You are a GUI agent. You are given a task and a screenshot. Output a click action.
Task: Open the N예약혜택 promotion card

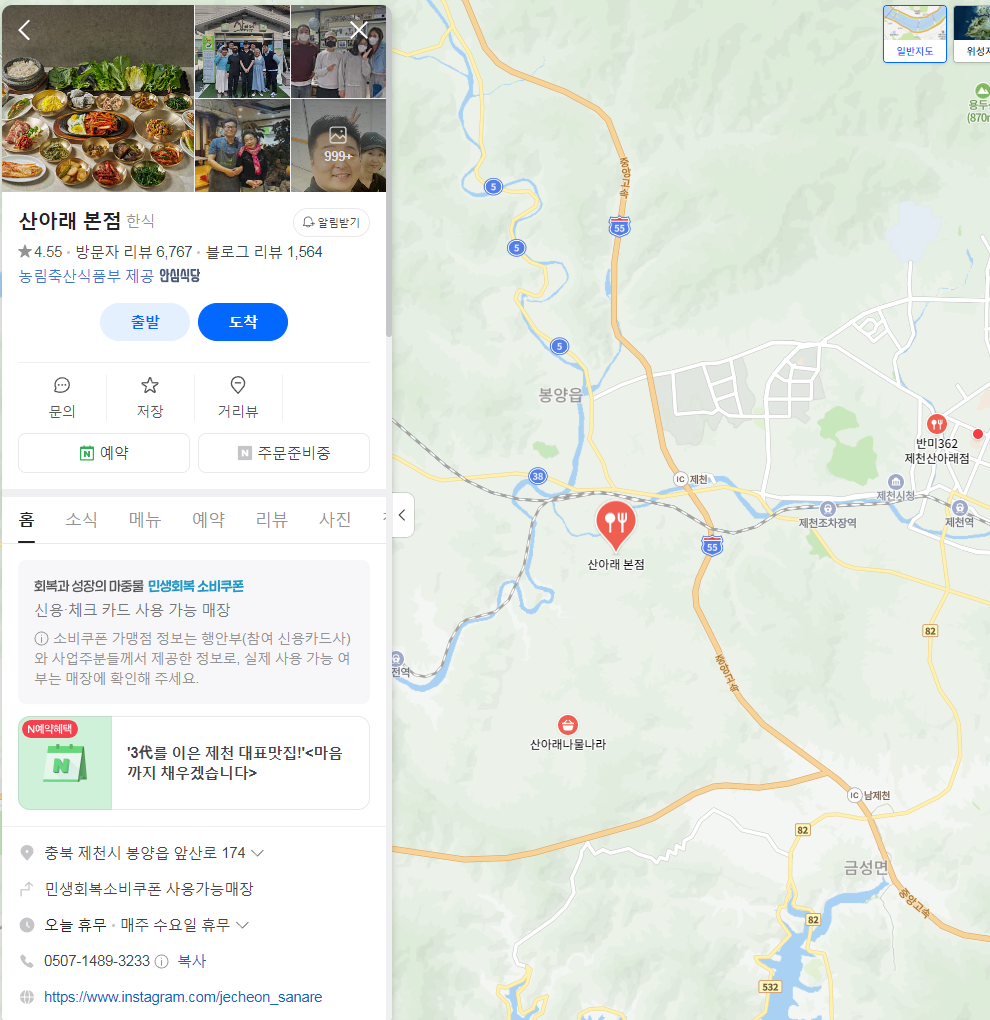(x=194, y=763)
